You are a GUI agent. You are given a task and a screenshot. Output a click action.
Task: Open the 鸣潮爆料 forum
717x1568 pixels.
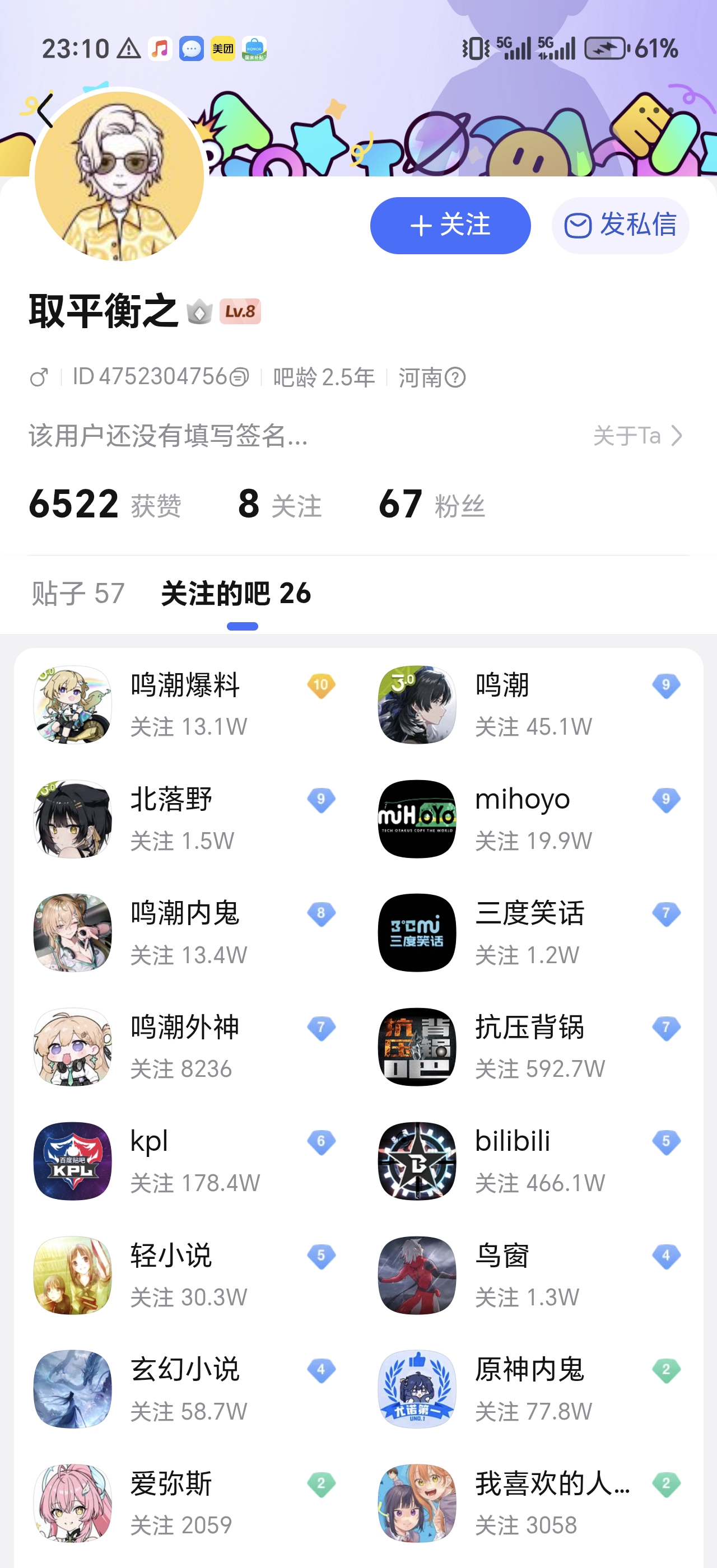point(185,704)
